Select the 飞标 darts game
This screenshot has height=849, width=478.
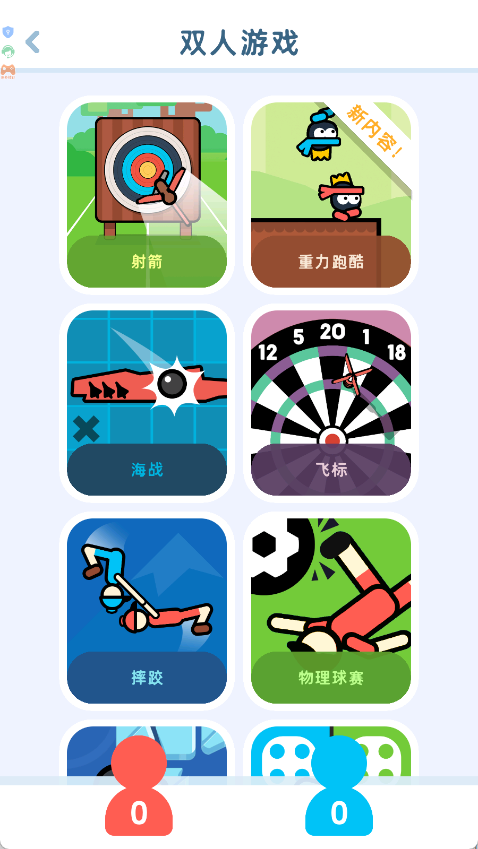coord(331,403)
